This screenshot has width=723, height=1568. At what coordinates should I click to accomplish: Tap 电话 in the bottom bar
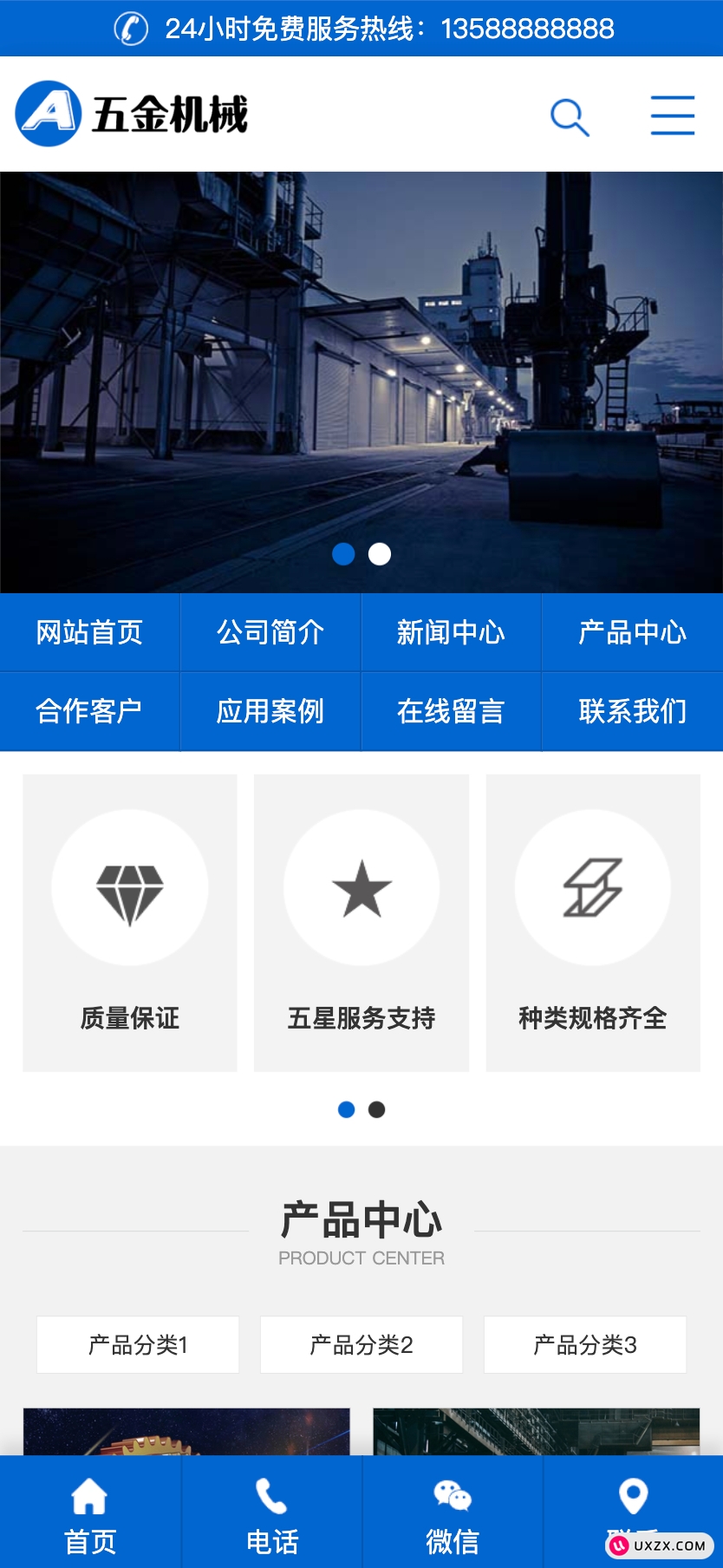click(271, 1513)
